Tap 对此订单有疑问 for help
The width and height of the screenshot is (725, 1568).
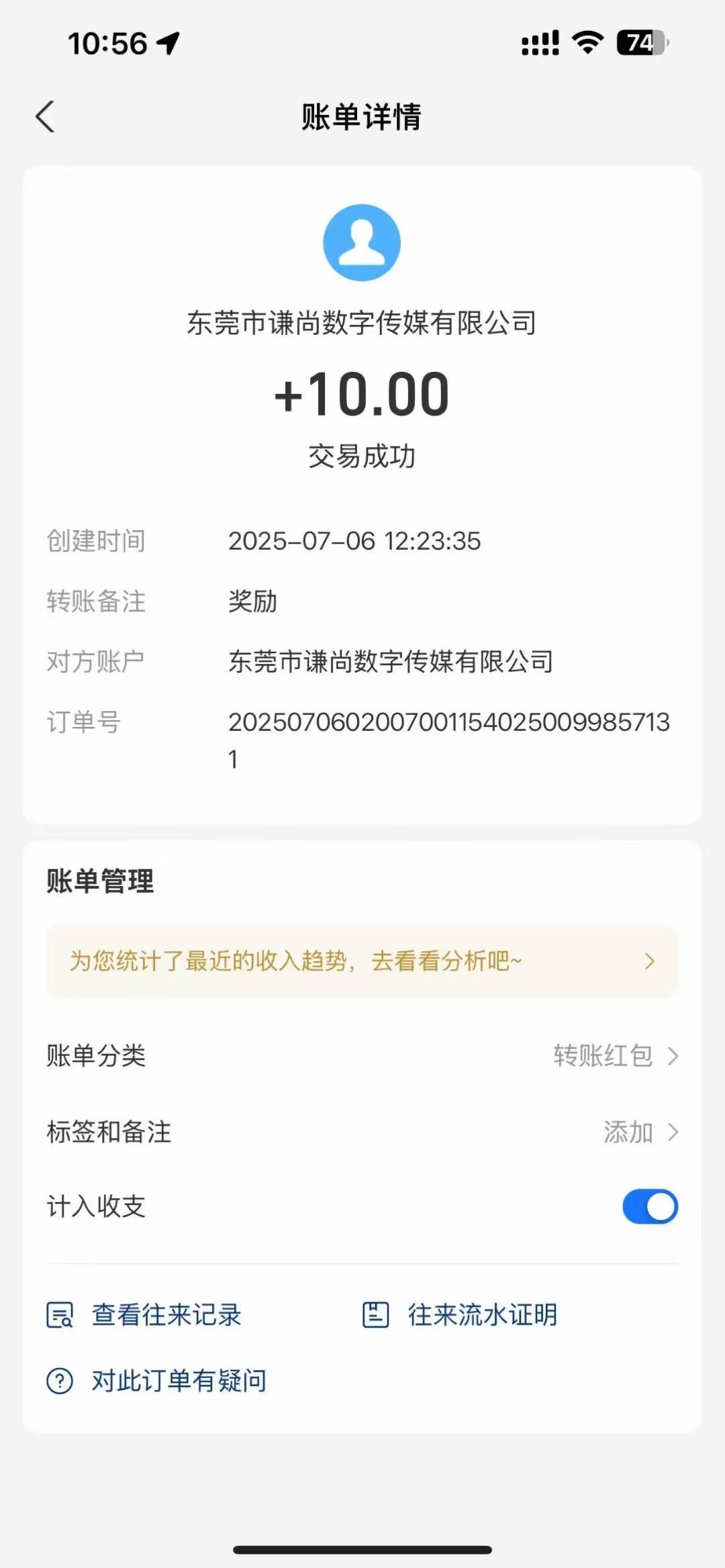(x=156, y=1381)
